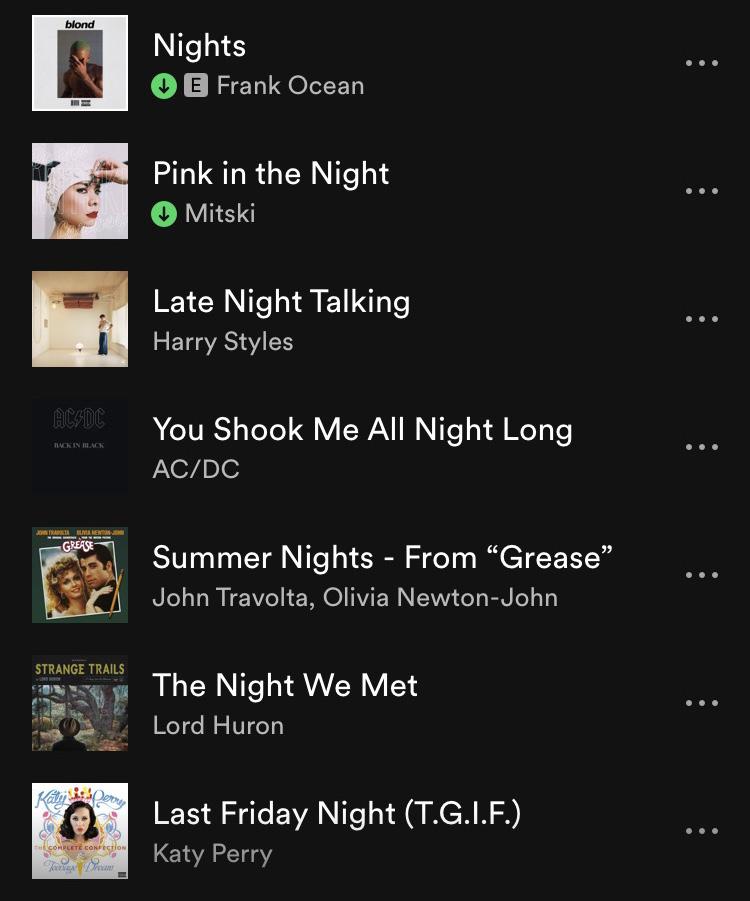Open the three-dot menu for Pink in the Night
This screenshot has width=750, height=901.
[702, 191]
